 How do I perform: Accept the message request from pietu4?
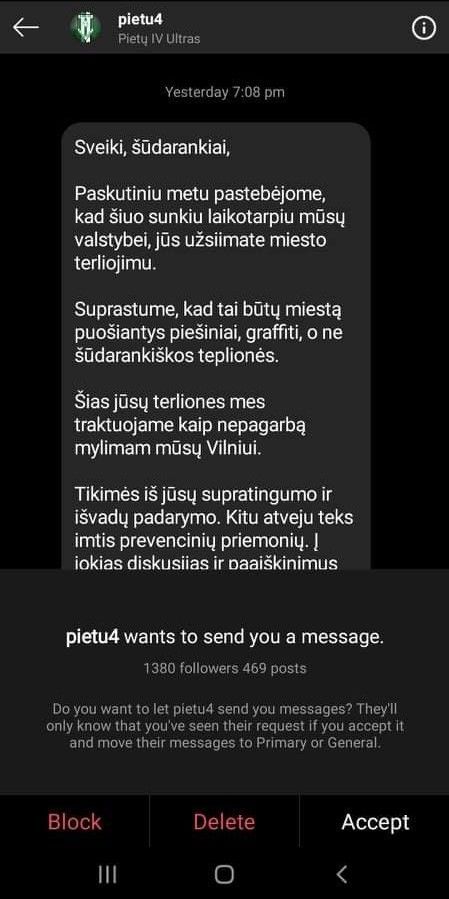pyautogui.click(x=376, y=822)
